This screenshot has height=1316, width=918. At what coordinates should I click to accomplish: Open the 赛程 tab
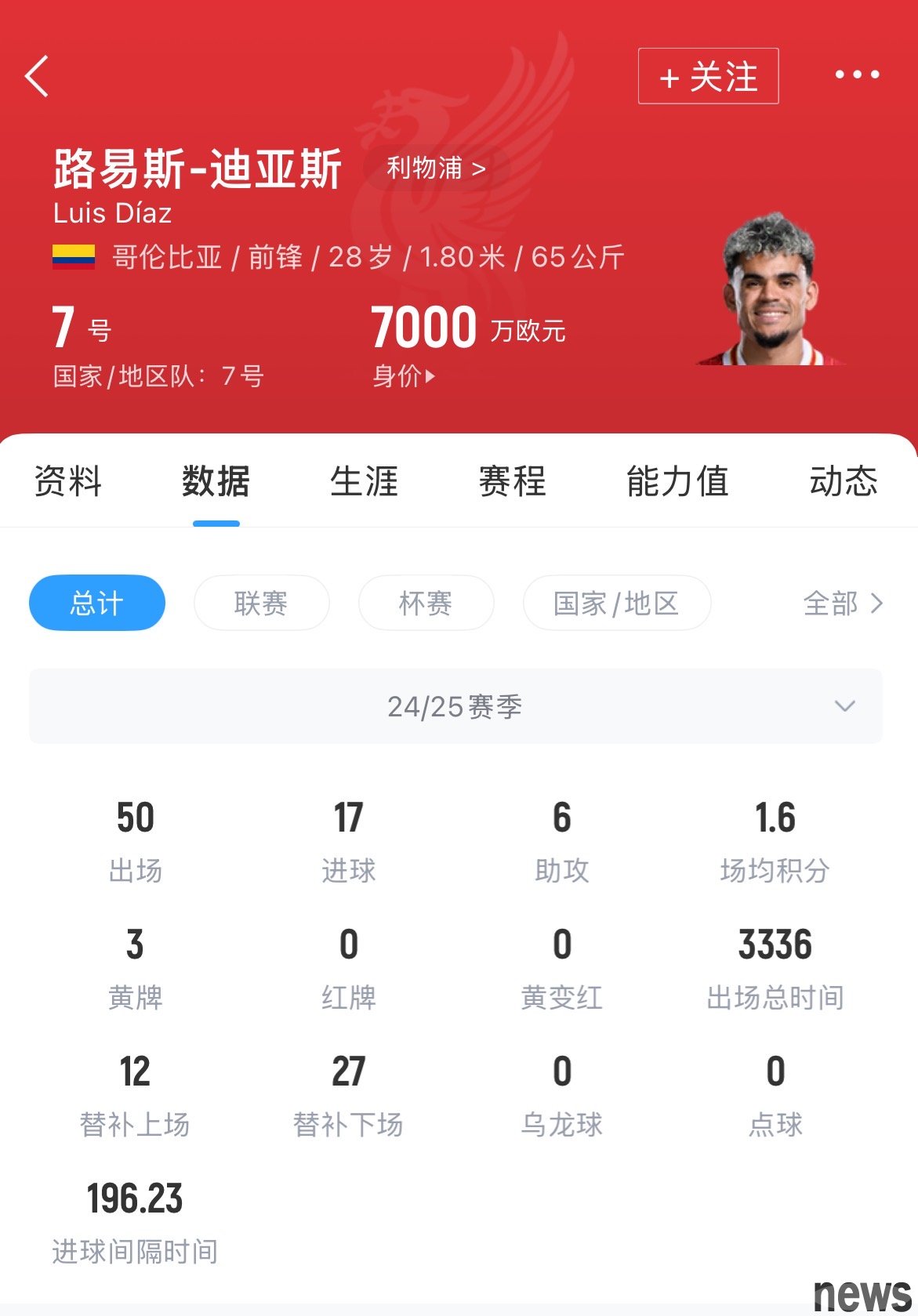tap(512, 481)
